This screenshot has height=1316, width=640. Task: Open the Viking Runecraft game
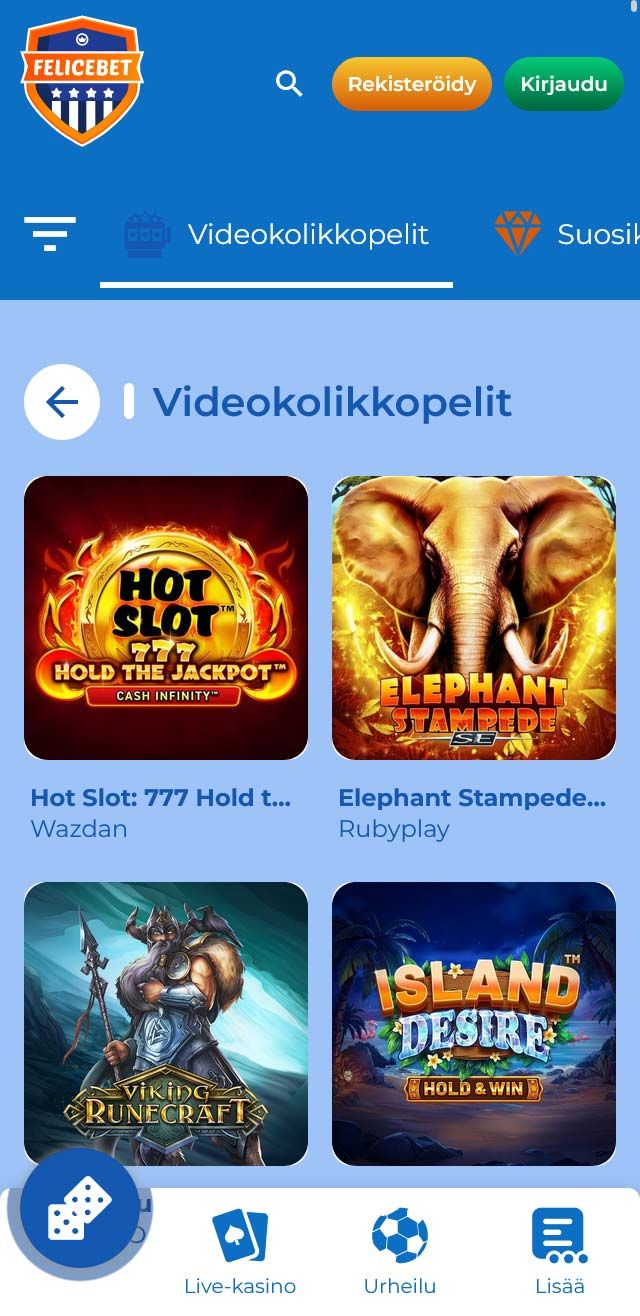pyautogui.click(x=166, y=1023)
